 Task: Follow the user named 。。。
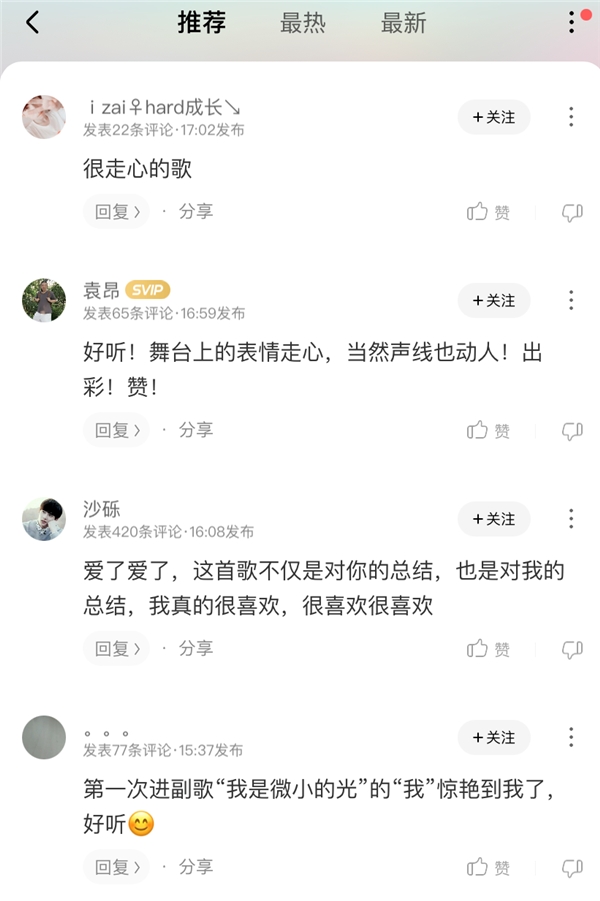[494, 737]
